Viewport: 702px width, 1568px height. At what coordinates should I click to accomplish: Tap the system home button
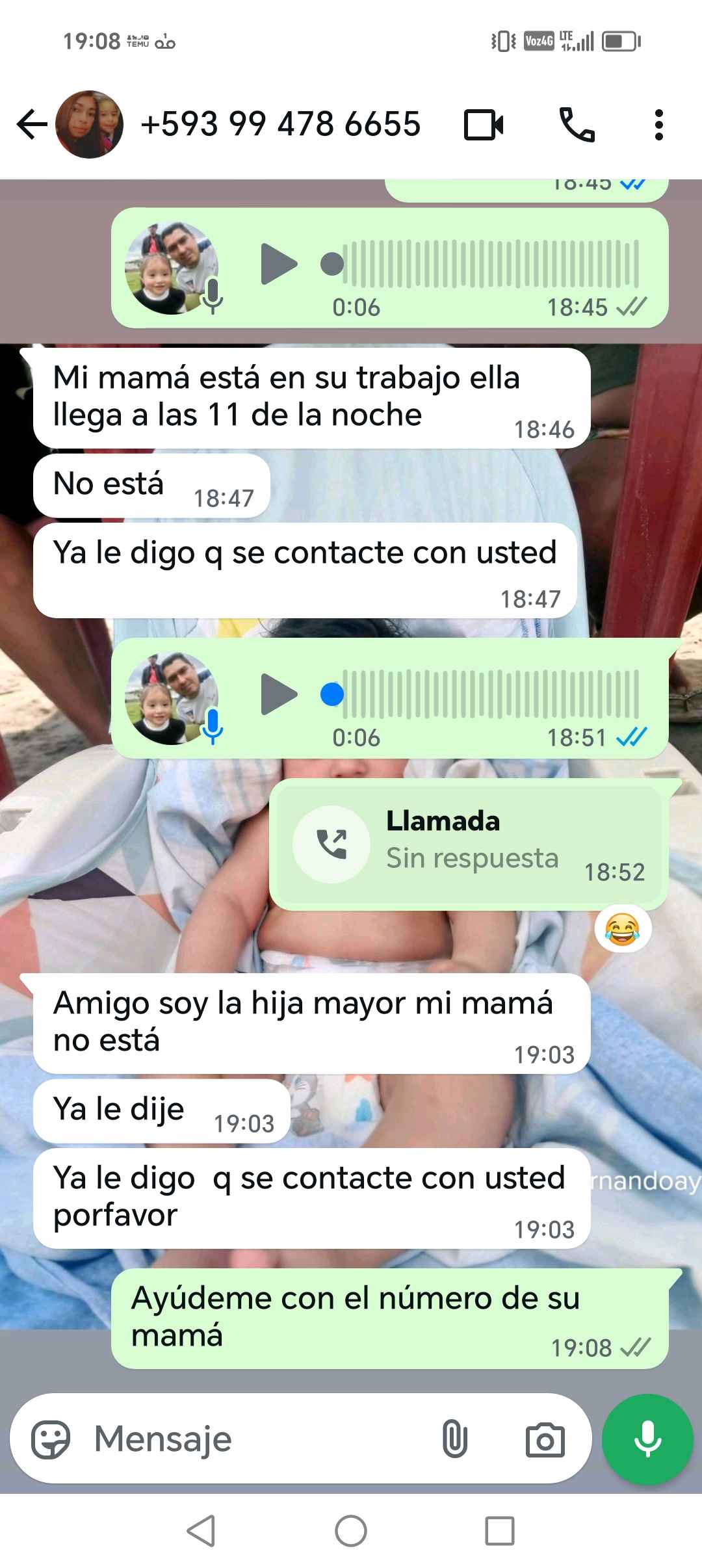point(351,1531)
